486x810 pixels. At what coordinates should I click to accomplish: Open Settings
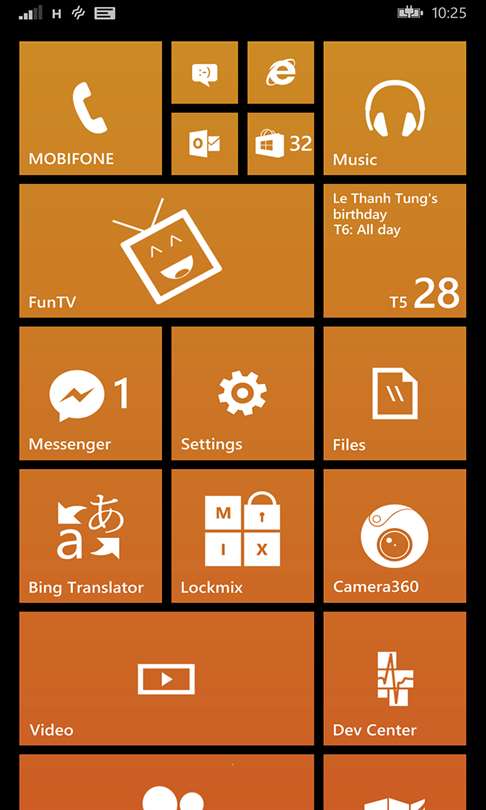coord(242,393)
